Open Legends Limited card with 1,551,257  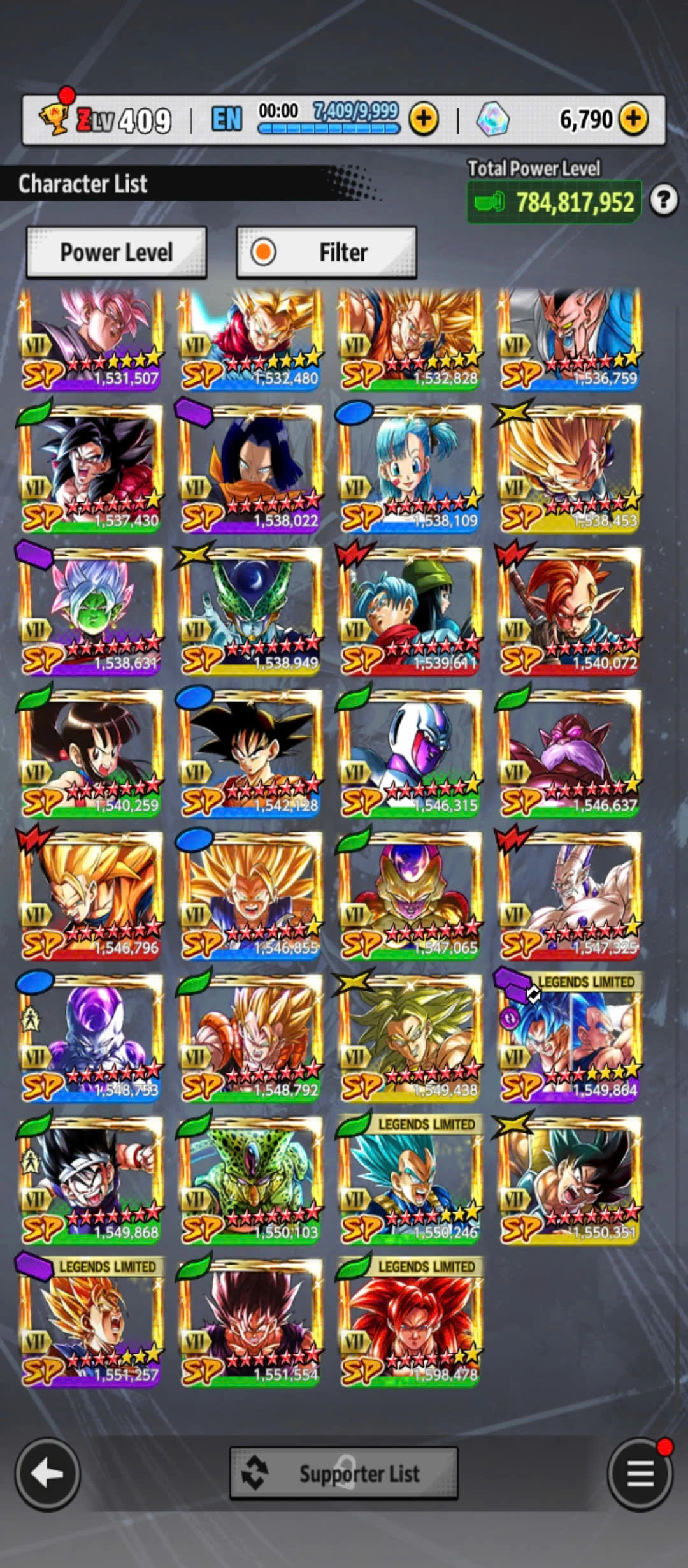[x=90, y=1323]
